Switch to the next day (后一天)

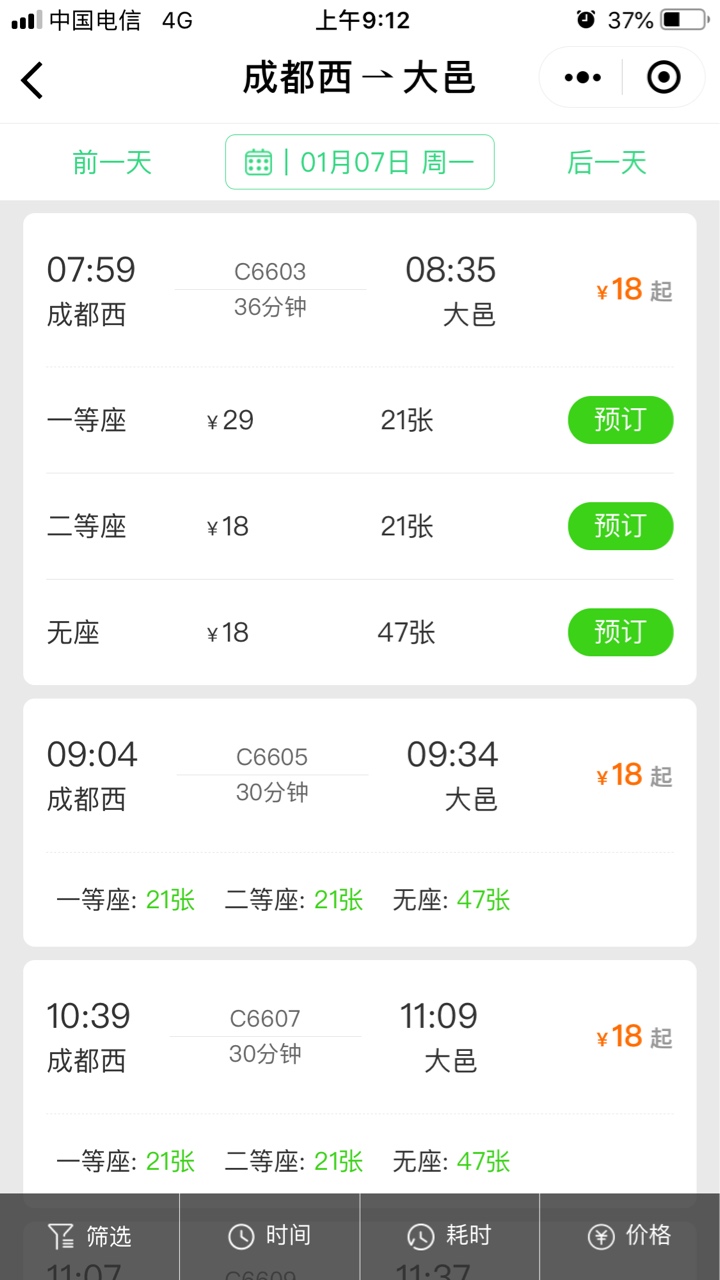607,162
